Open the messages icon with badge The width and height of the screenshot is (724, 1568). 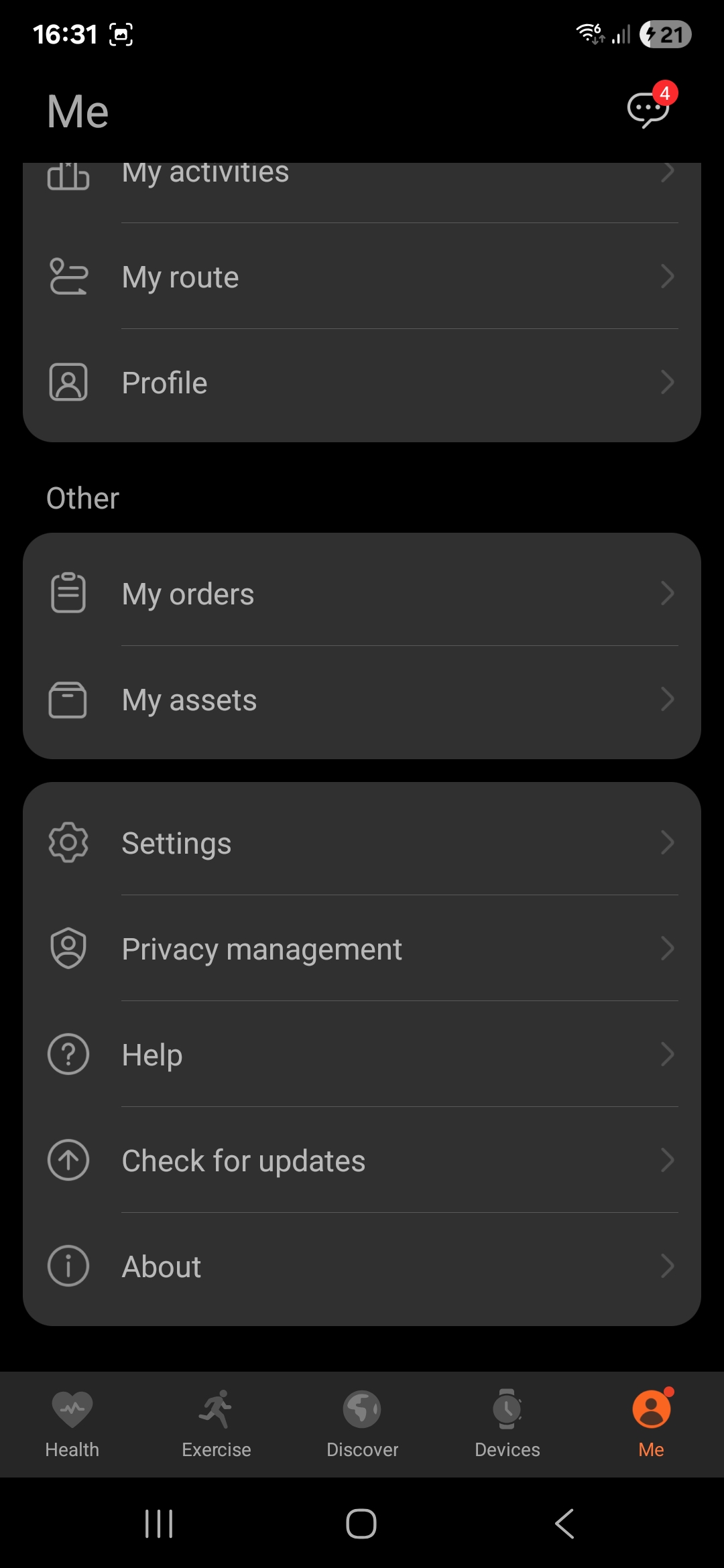point(649,107)
